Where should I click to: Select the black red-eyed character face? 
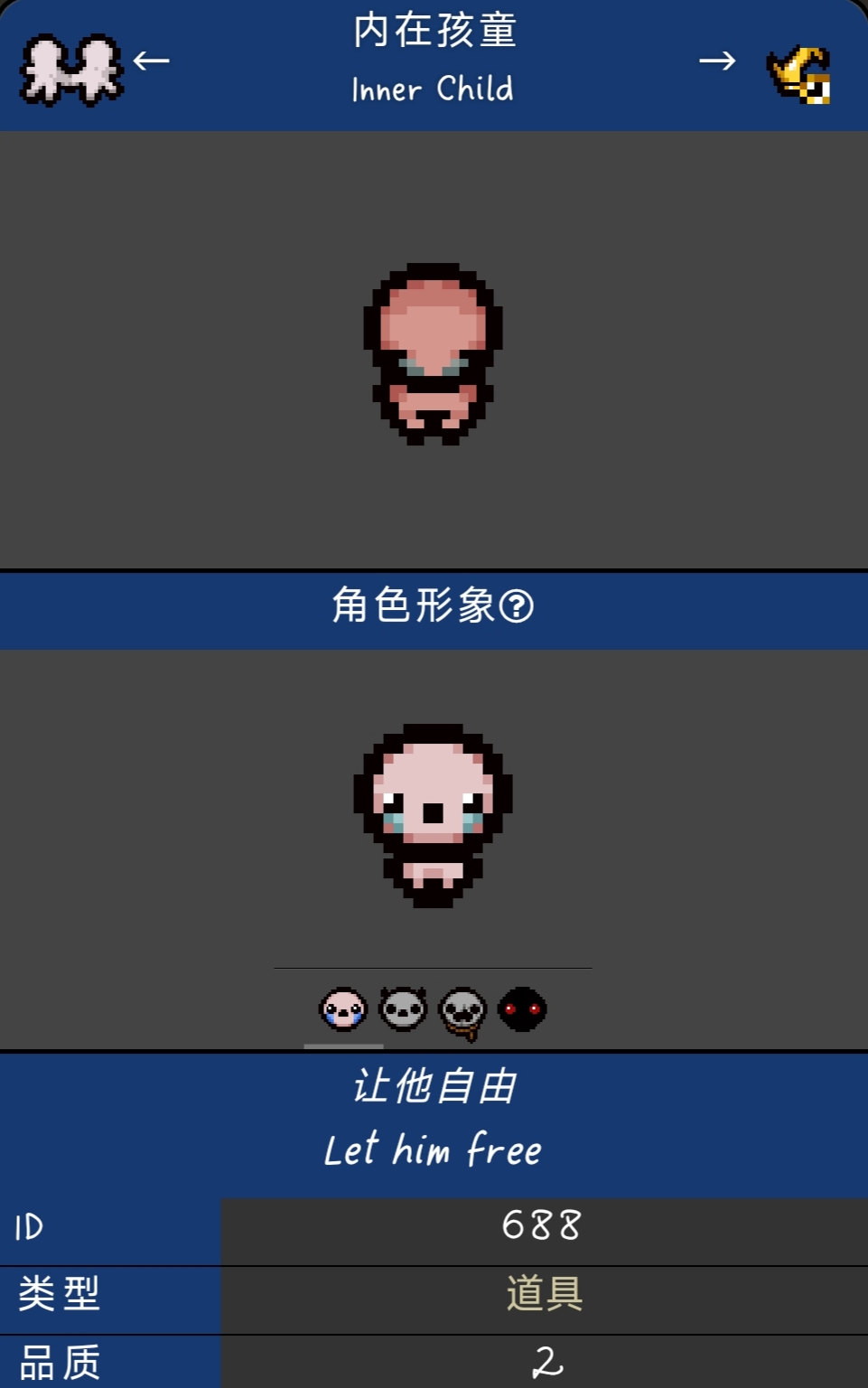[x=522, y=1009]
